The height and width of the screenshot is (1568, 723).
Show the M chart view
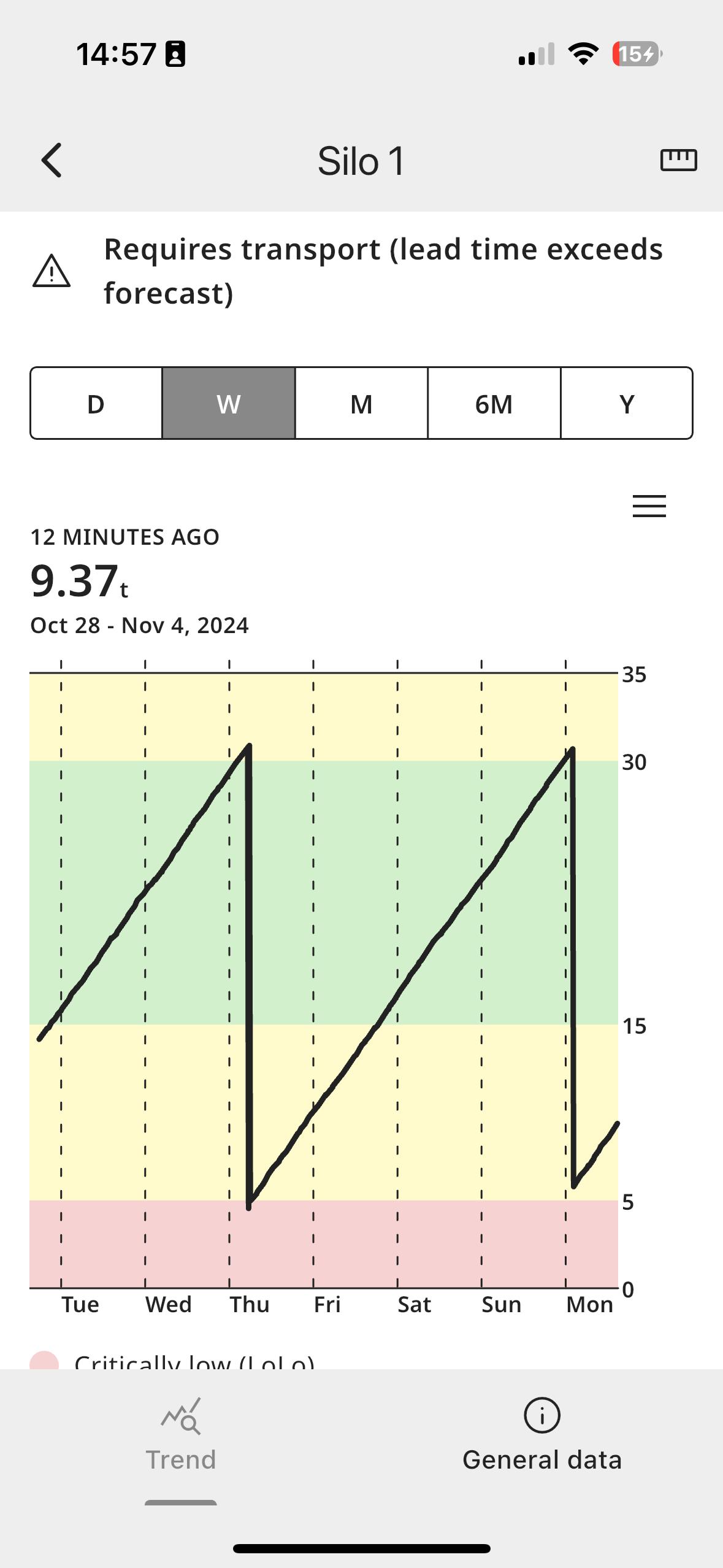(x=361, y=404)
